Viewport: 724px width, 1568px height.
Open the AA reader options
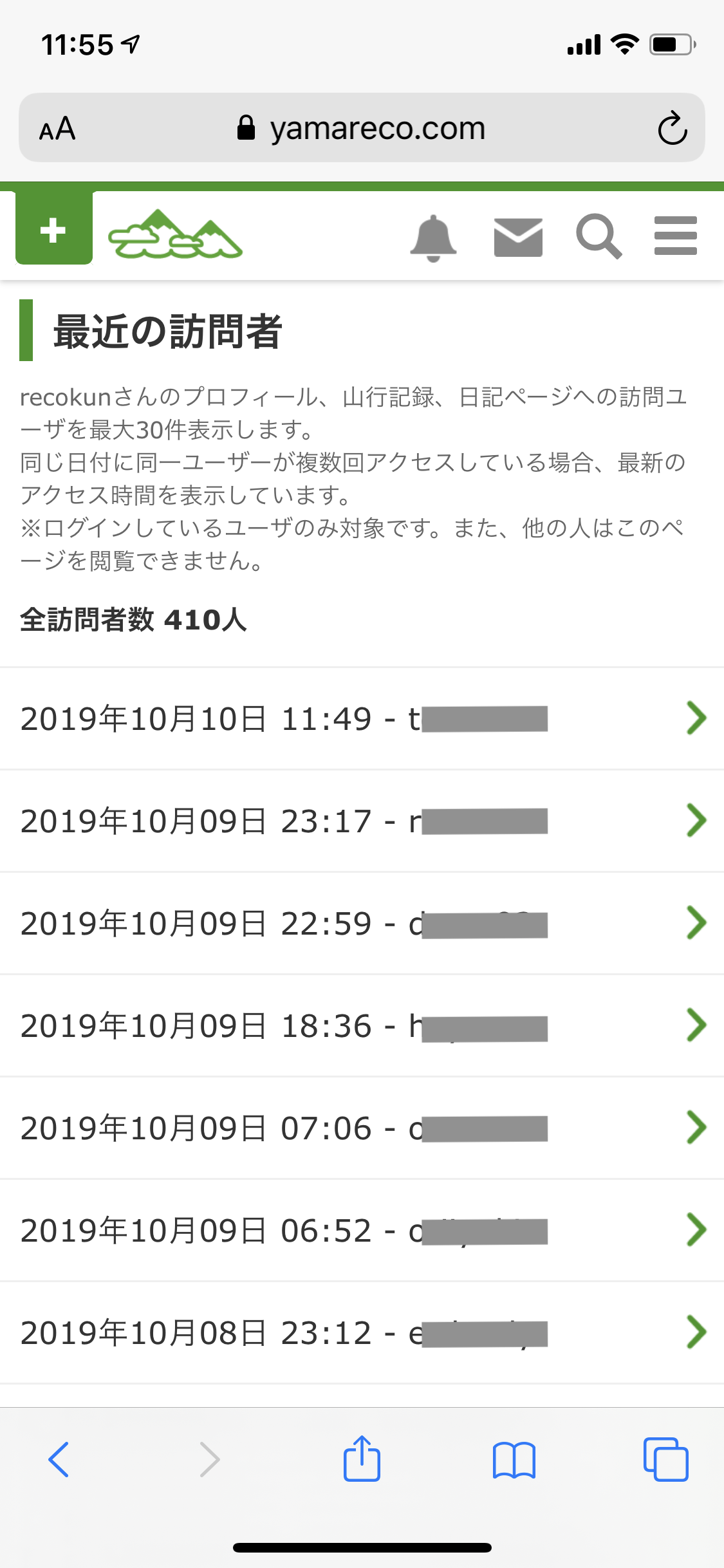tap(57, 129)
